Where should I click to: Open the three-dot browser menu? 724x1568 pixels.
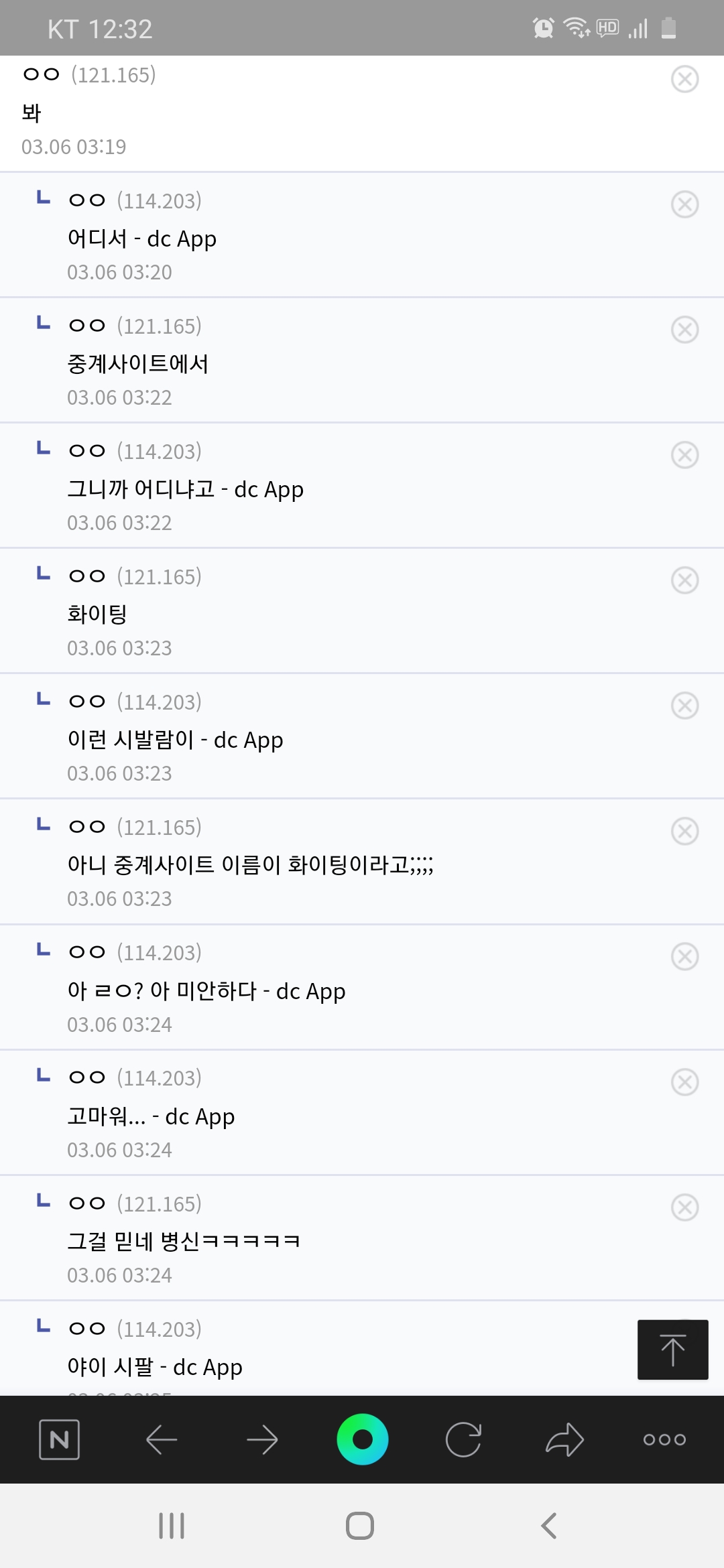click(664, 1439)
